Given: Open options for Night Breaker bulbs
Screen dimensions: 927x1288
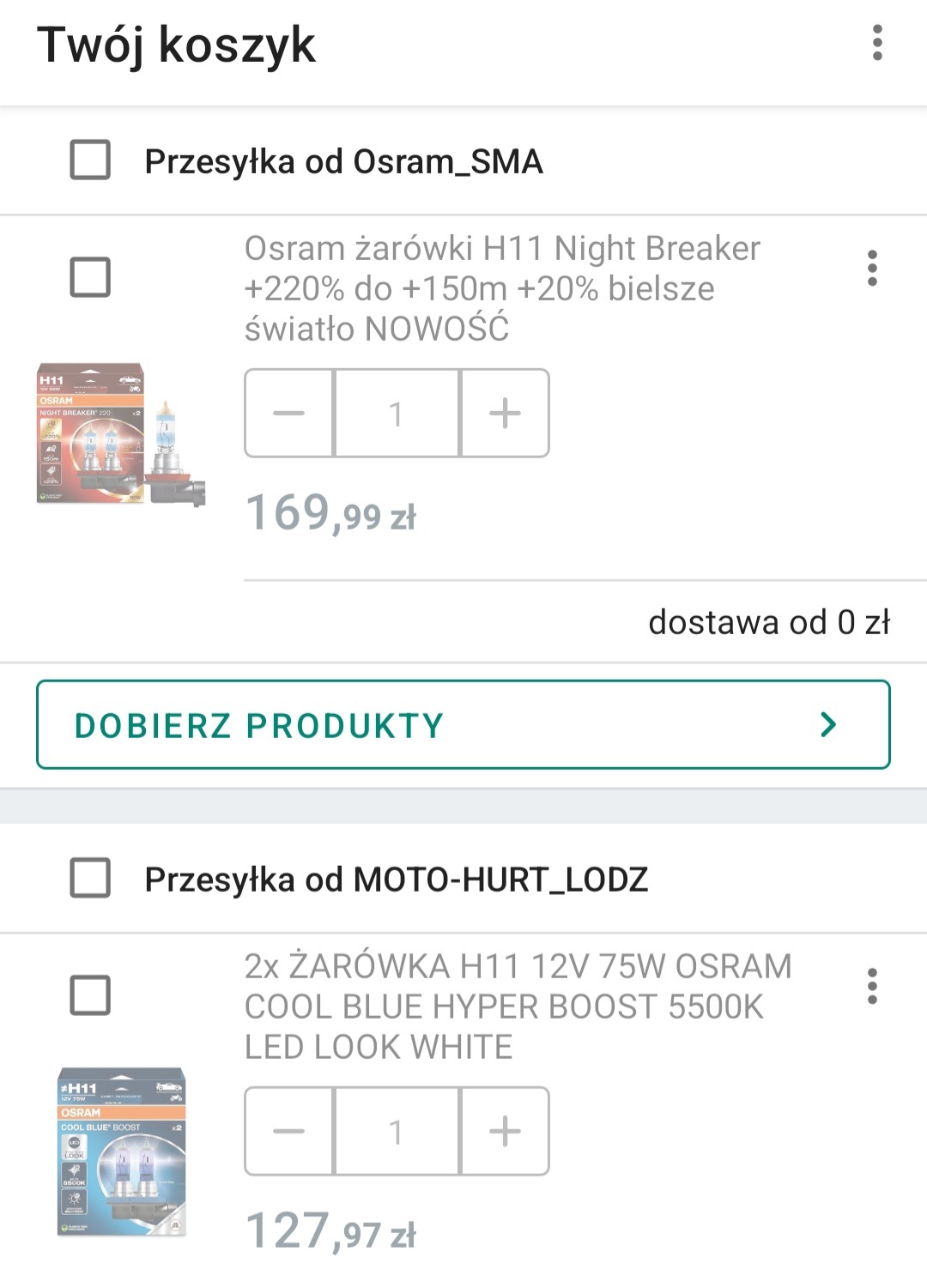Looking at the screenshot, I should 872,269.
